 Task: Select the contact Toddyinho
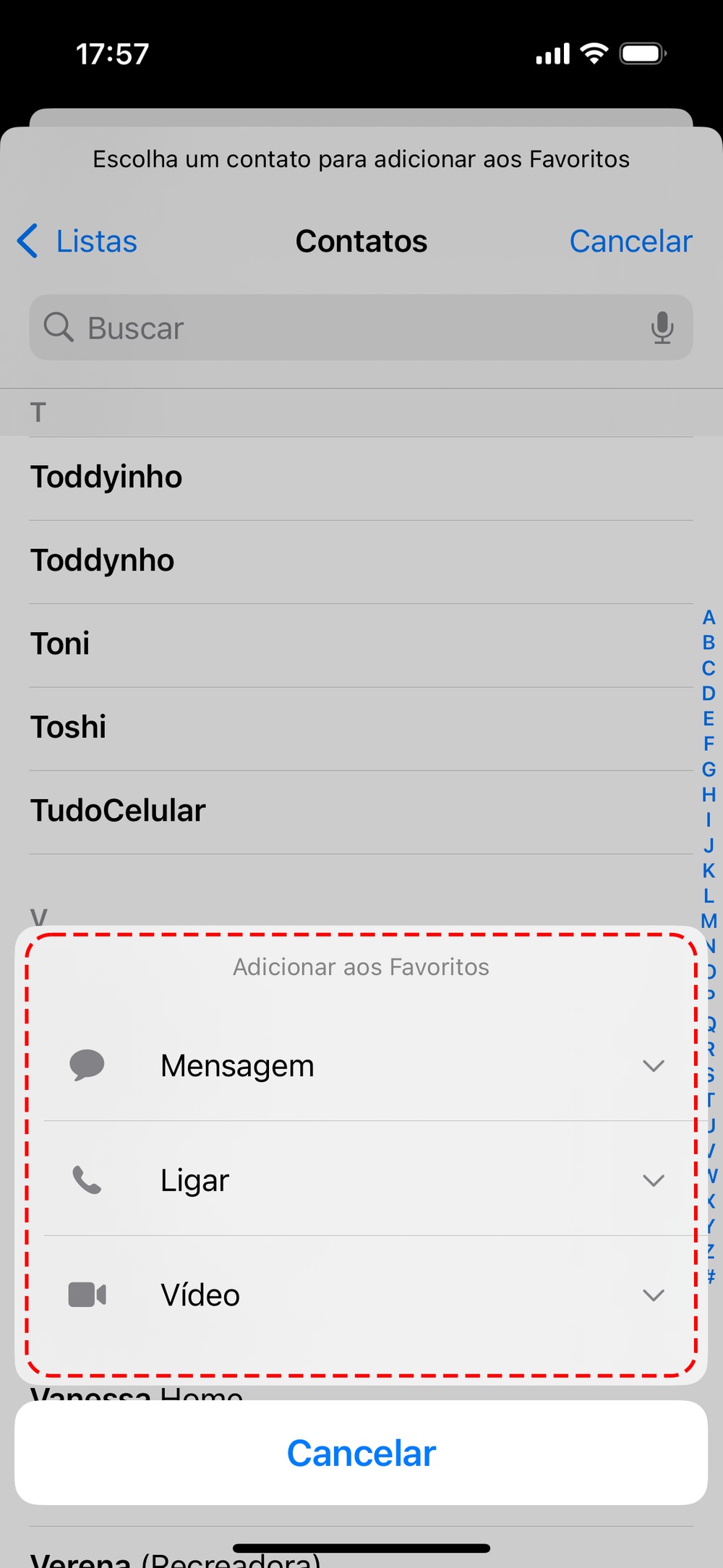106,477
